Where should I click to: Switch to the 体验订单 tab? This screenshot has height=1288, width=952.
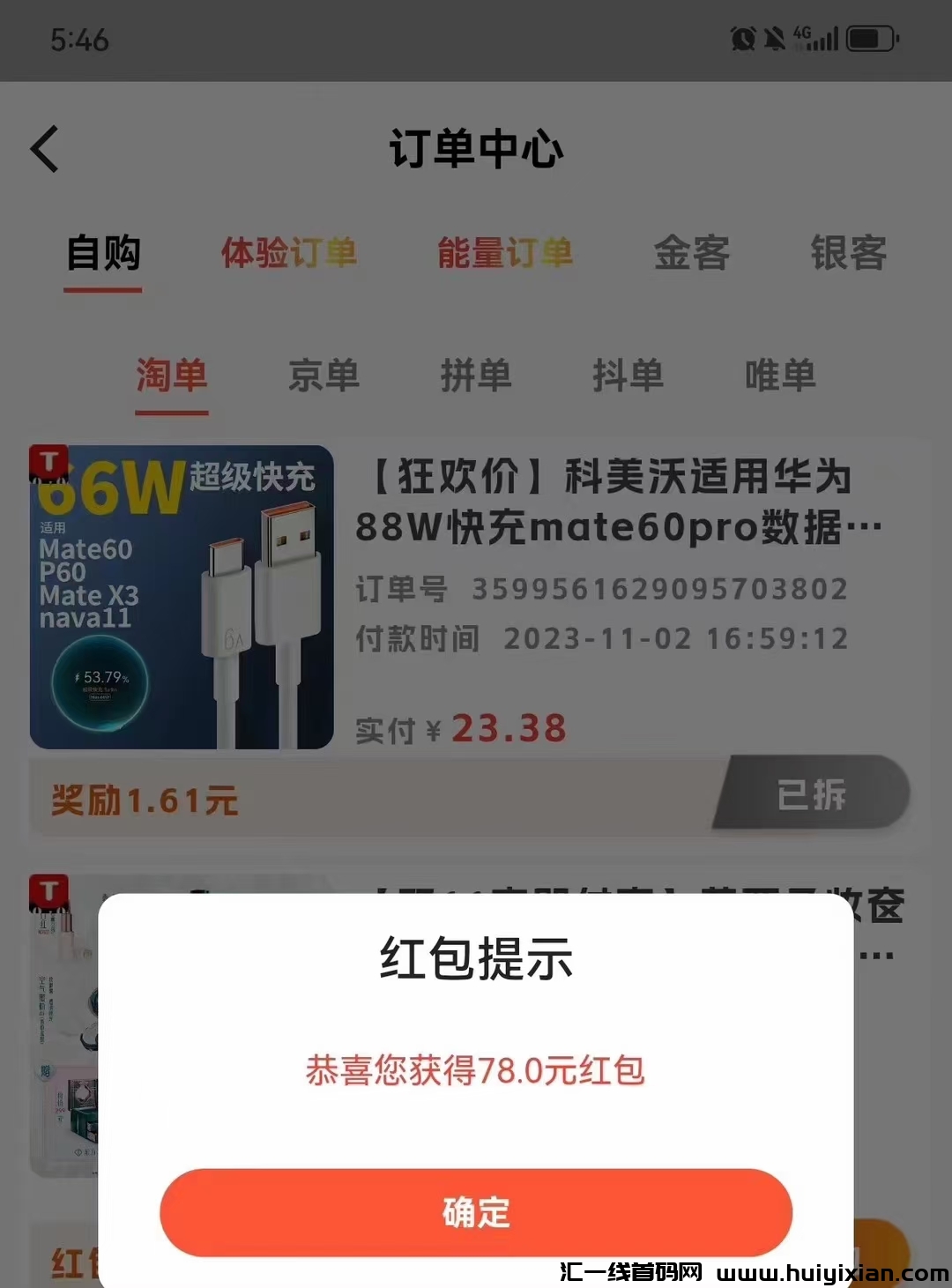[x=289, y=253]
